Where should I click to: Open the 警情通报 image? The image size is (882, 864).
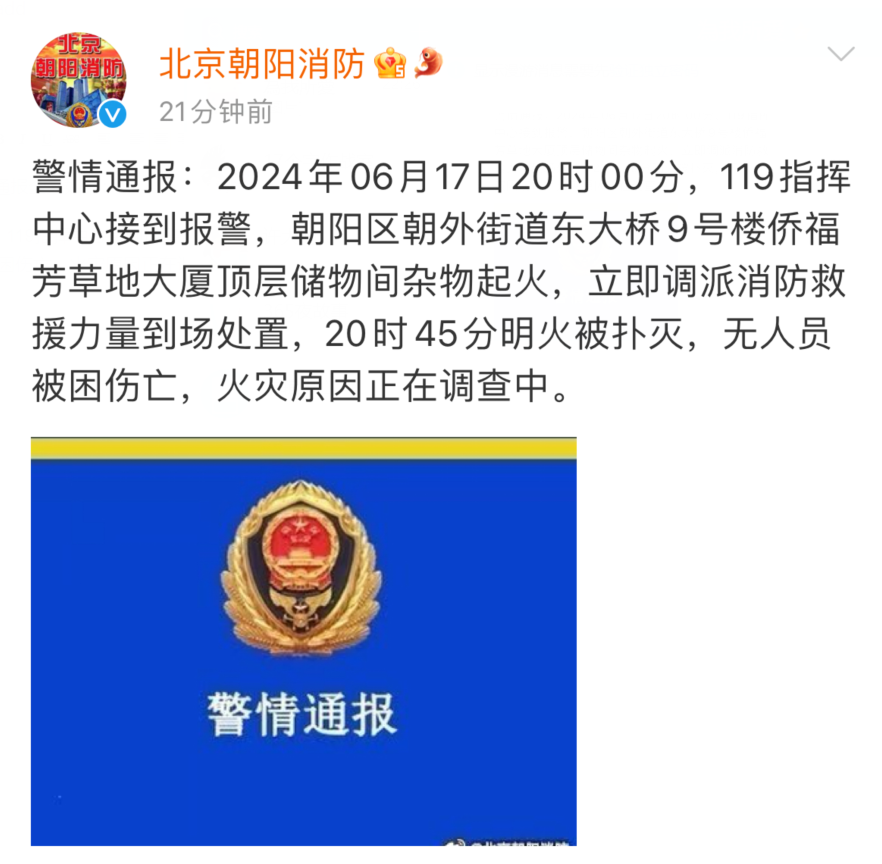pos(303,640)
